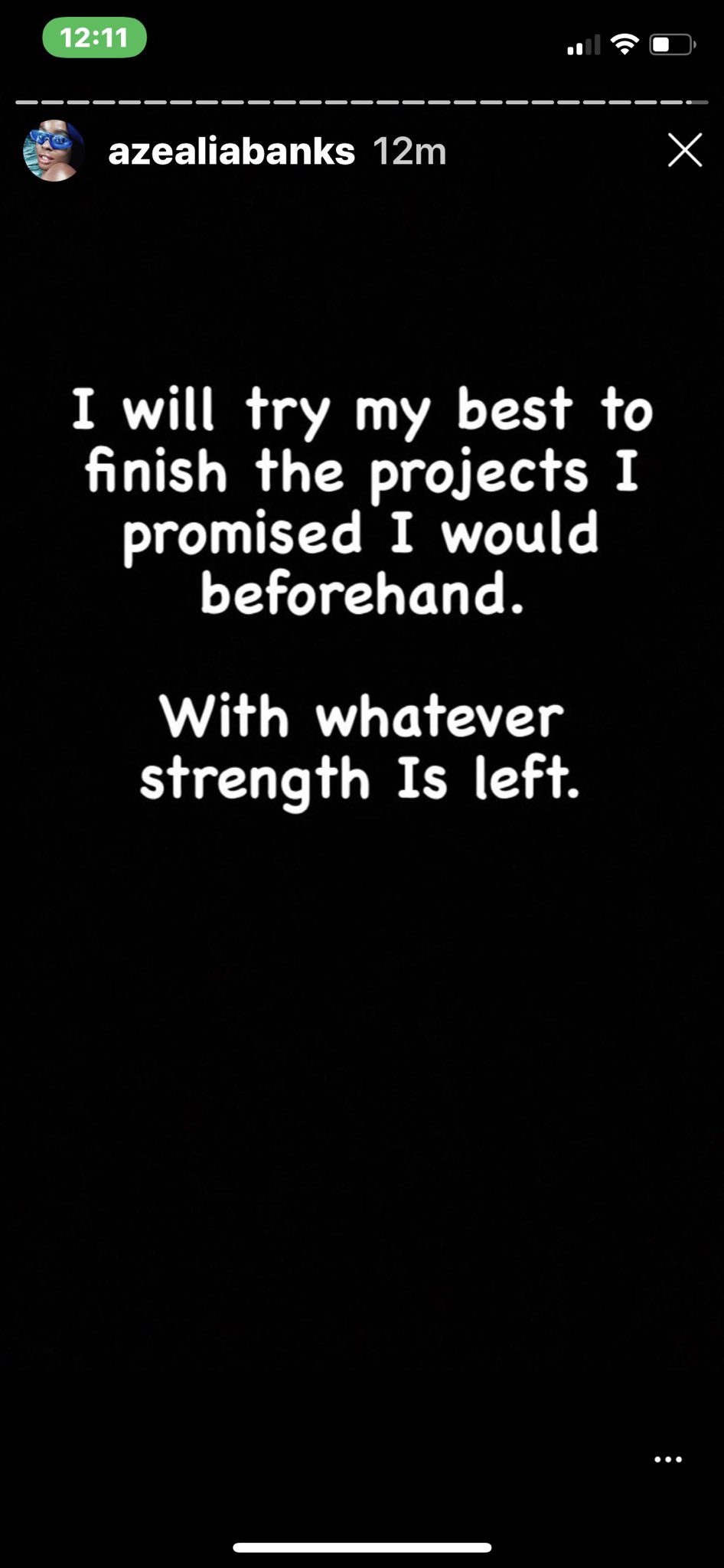Viewport: 724px width, 1568px height.
Task: Open azealiabanks profile picture
Action: 54,151
